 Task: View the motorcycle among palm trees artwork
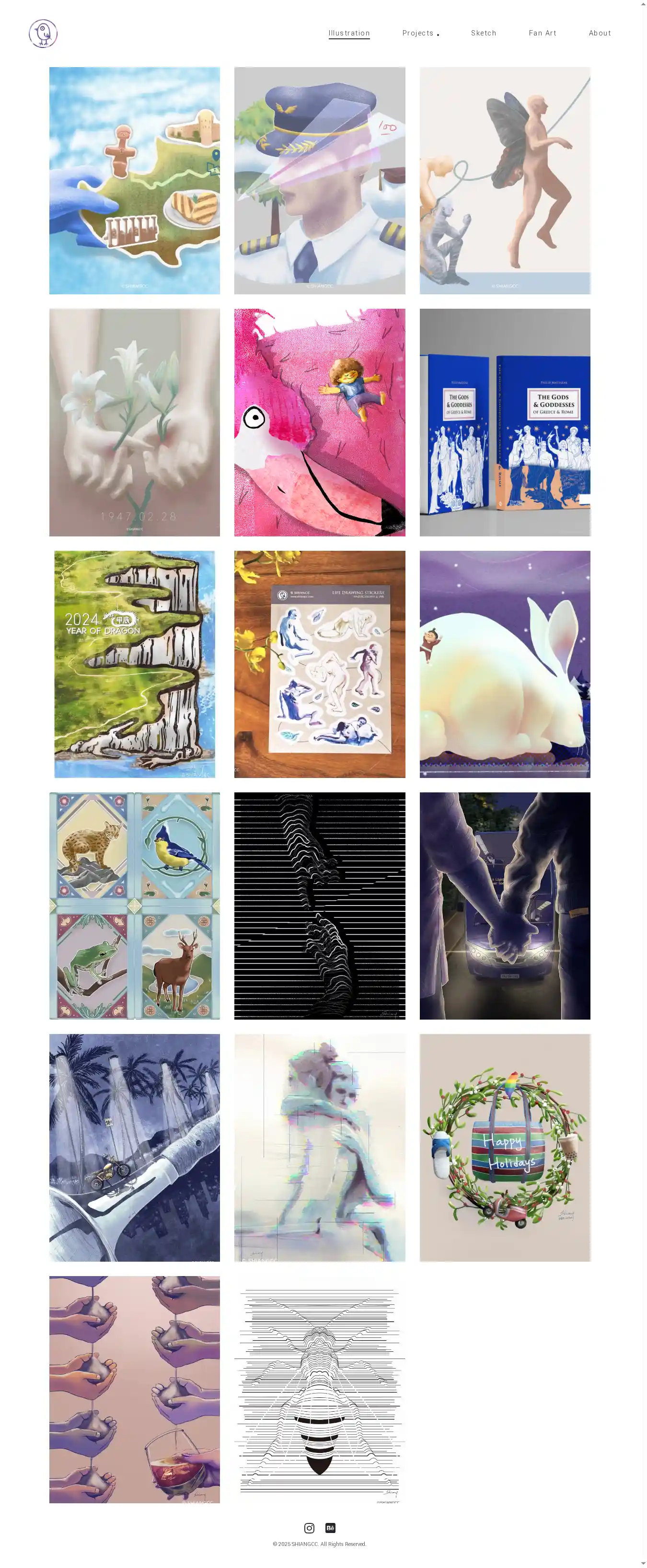135,1147
